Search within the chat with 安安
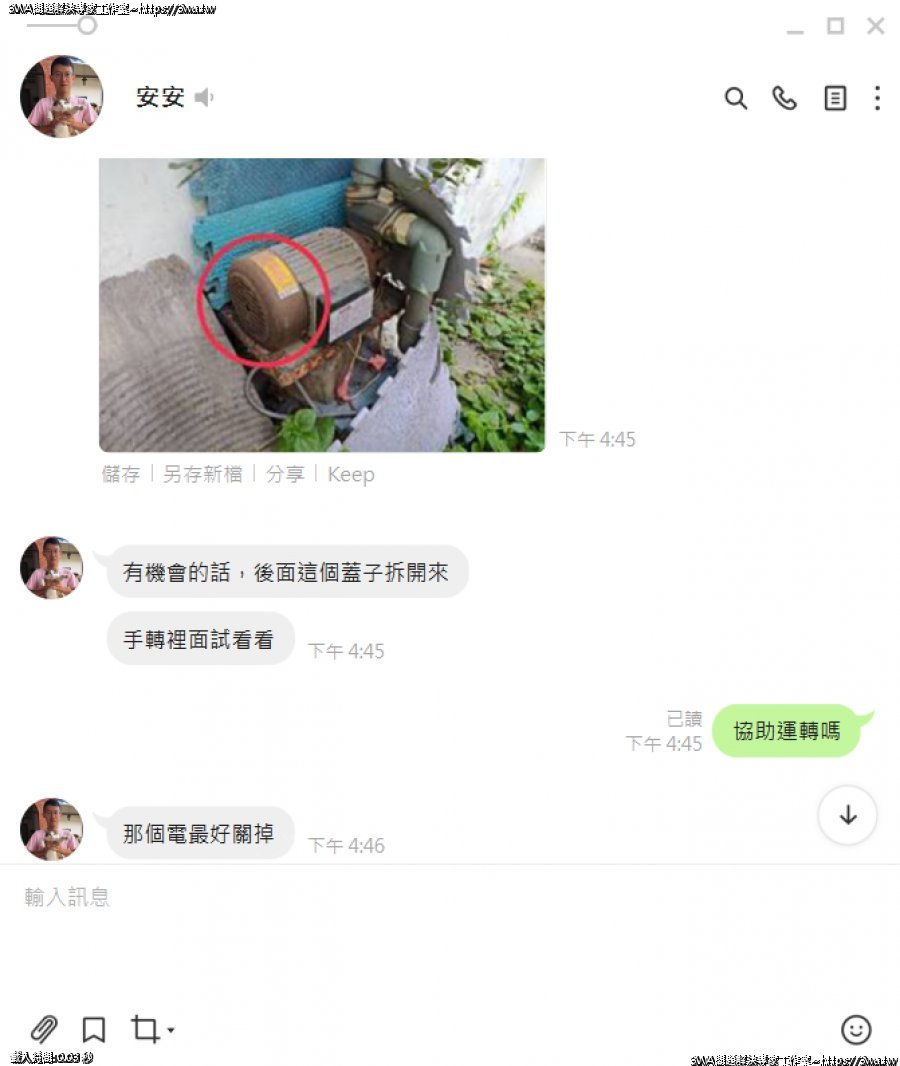The width and height of the screenshot is (900, 1066). click(736, 98)
